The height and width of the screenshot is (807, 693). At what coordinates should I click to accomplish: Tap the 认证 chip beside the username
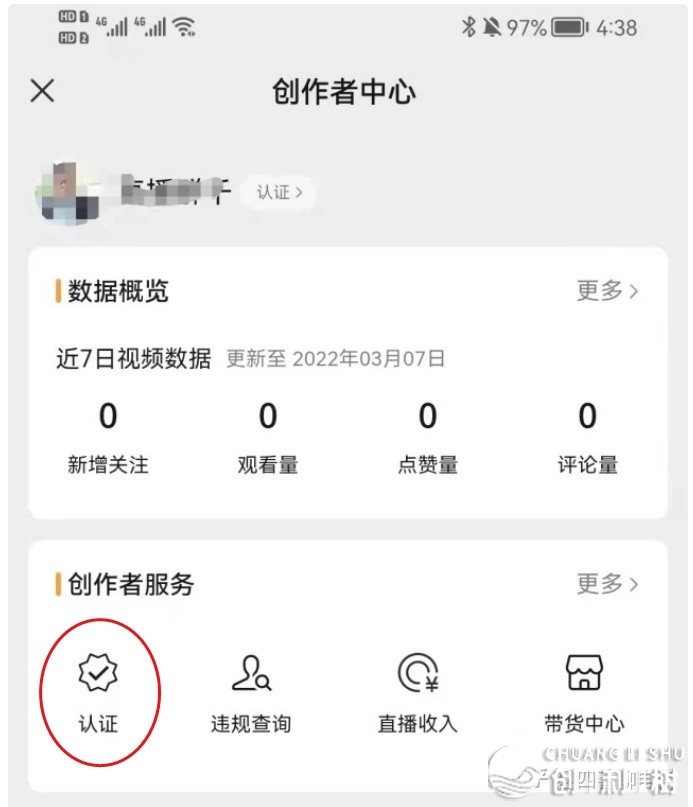tap(279, 192)
